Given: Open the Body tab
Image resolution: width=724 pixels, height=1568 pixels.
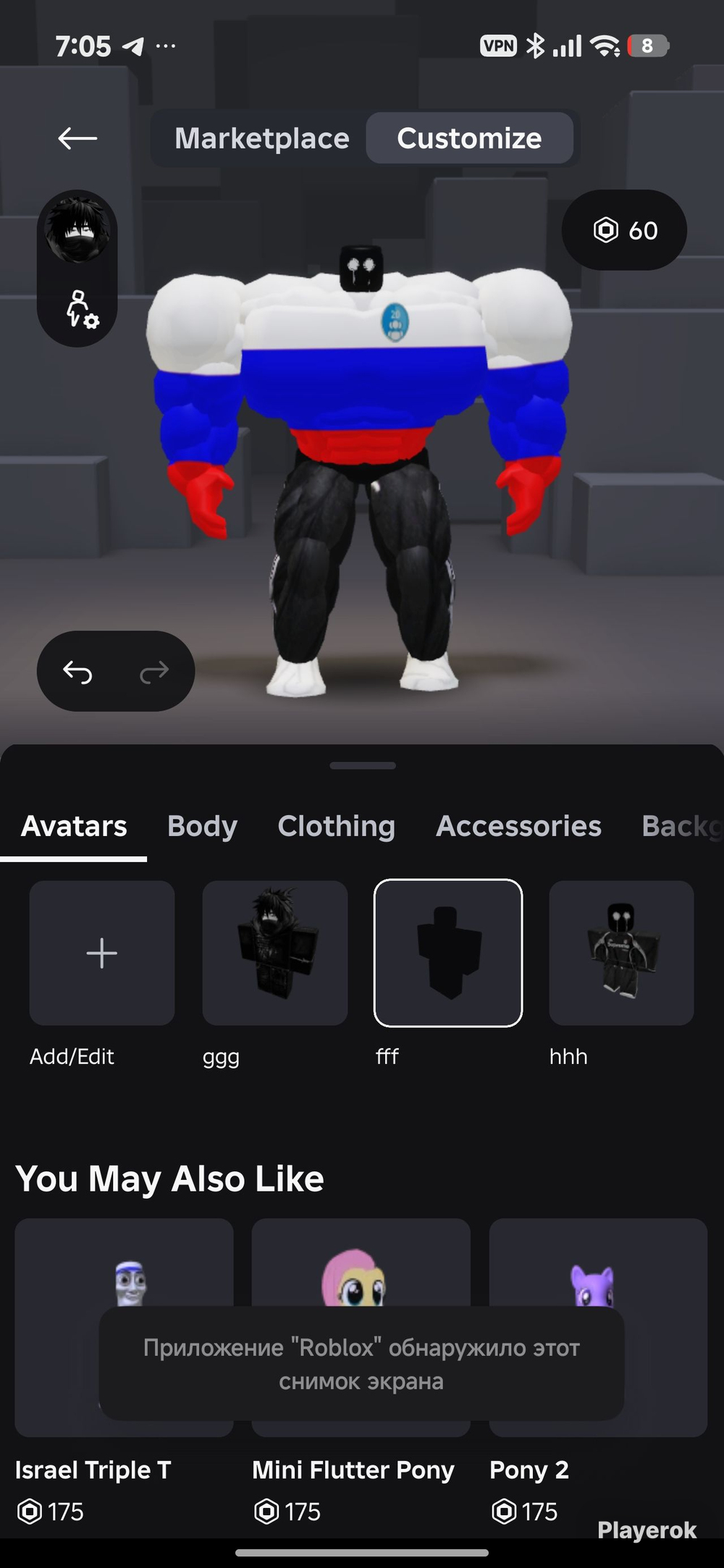Looking at the screenshot, I should (x=202, y=826).
